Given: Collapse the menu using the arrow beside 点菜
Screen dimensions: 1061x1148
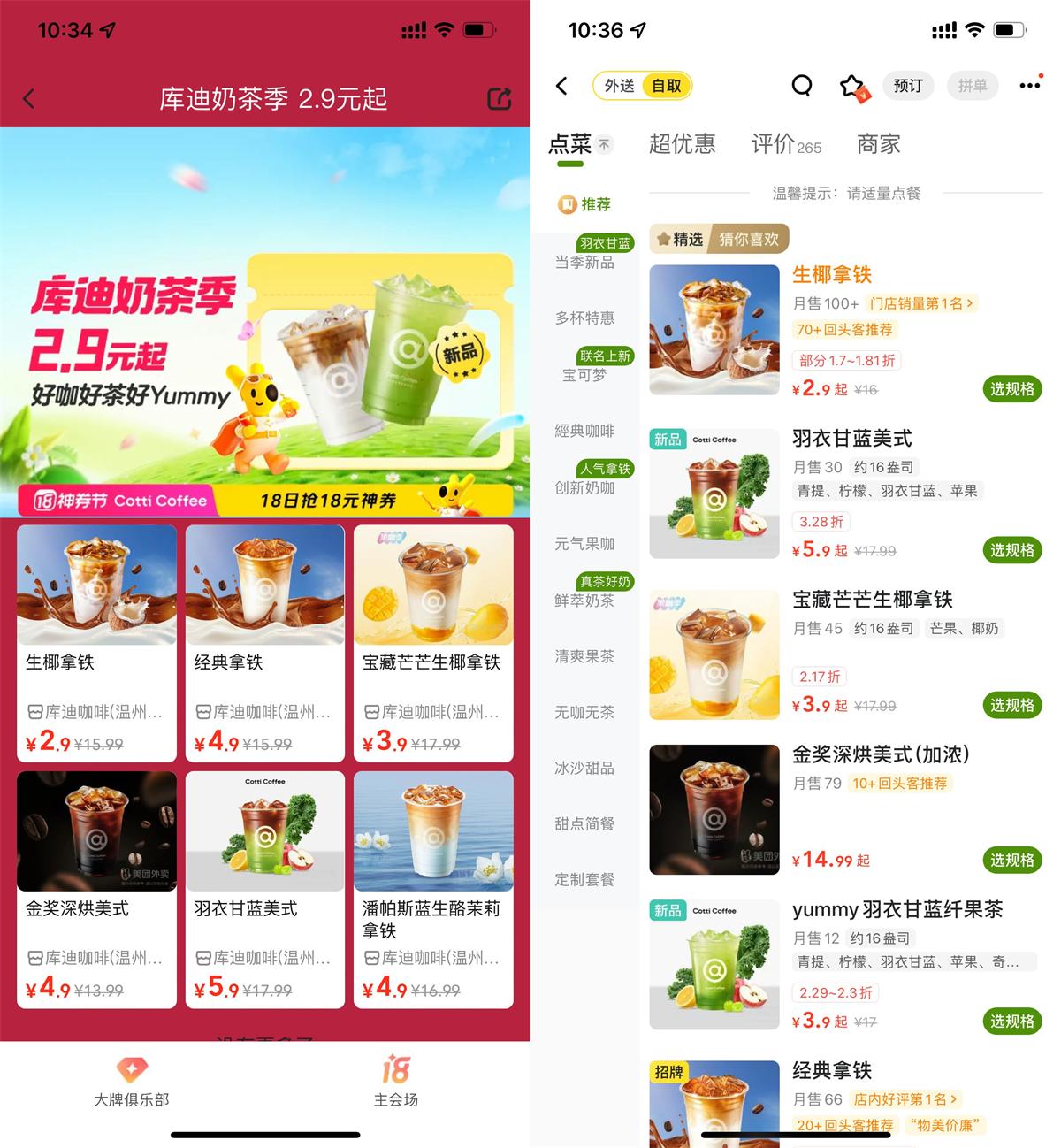Looking at the screenshot, I should pos(605,143).
